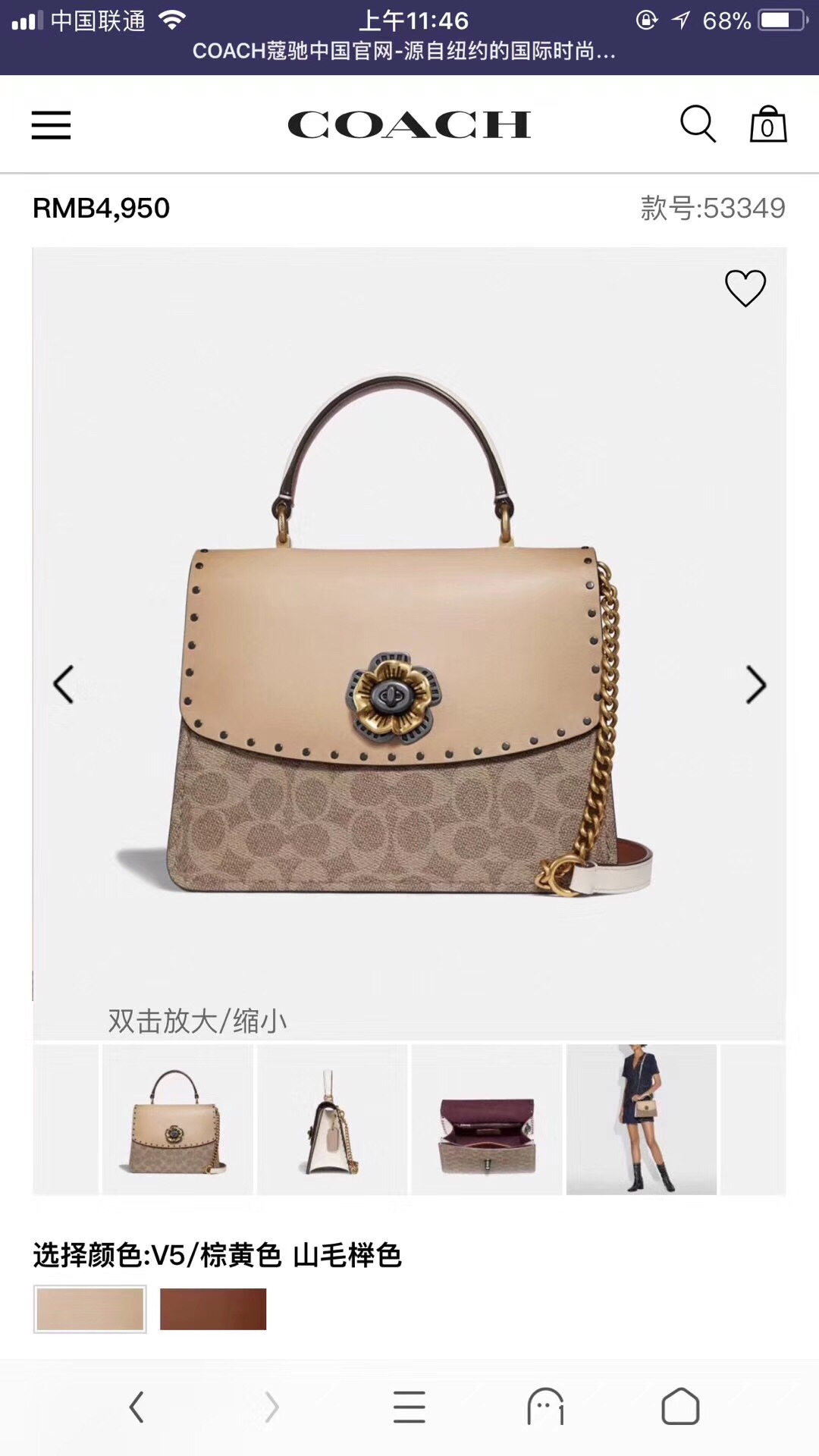819x1456 pixels.
Task: Open the shopping bag
Action: (x=767, y=125)
